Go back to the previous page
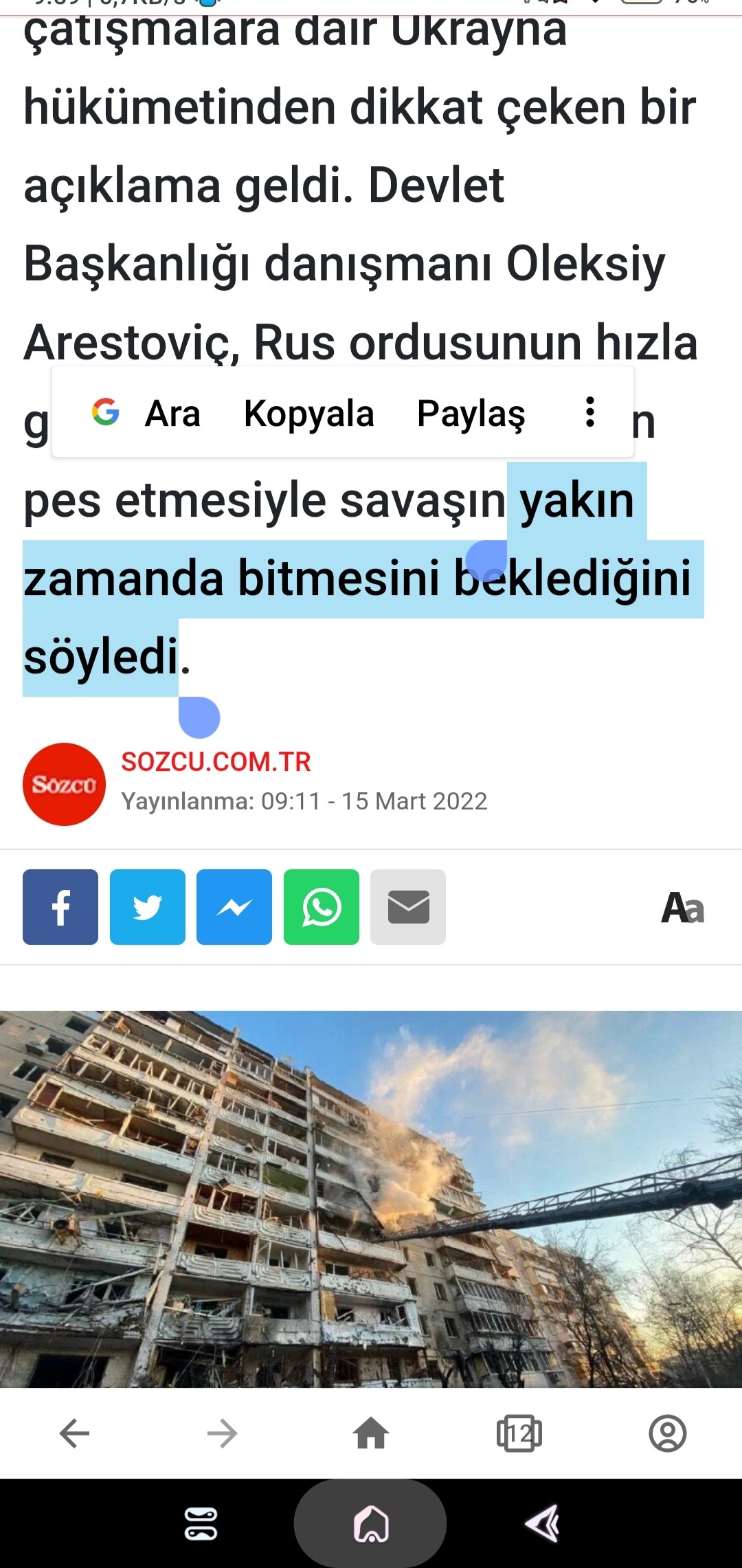742x1568 pixels. click(x=74, y=1433)
